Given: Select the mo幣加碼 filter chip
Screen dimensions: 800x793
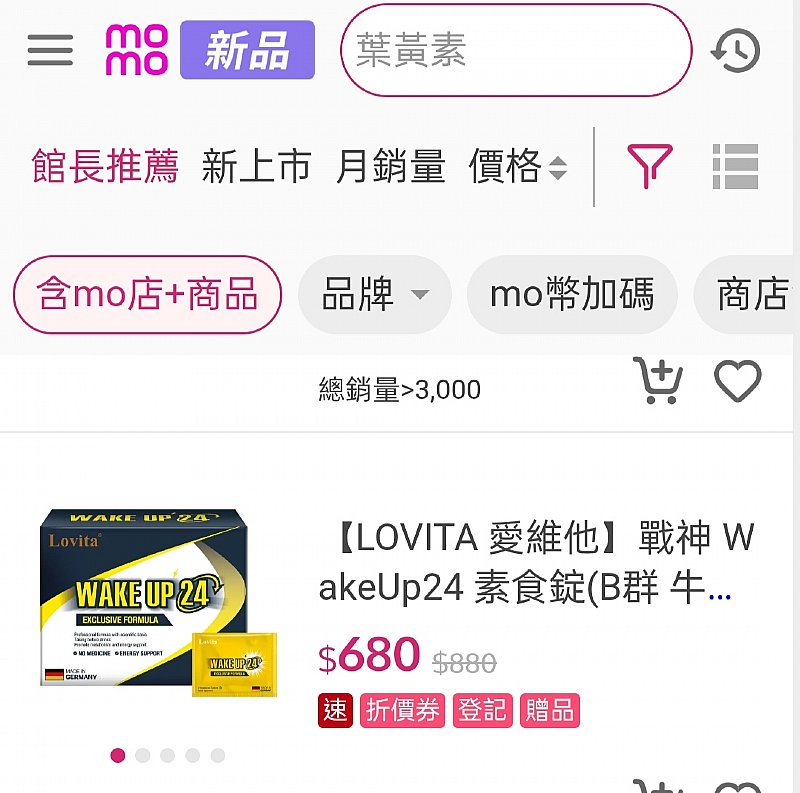Looking at the screenshot, I should [x=572, y=294].
